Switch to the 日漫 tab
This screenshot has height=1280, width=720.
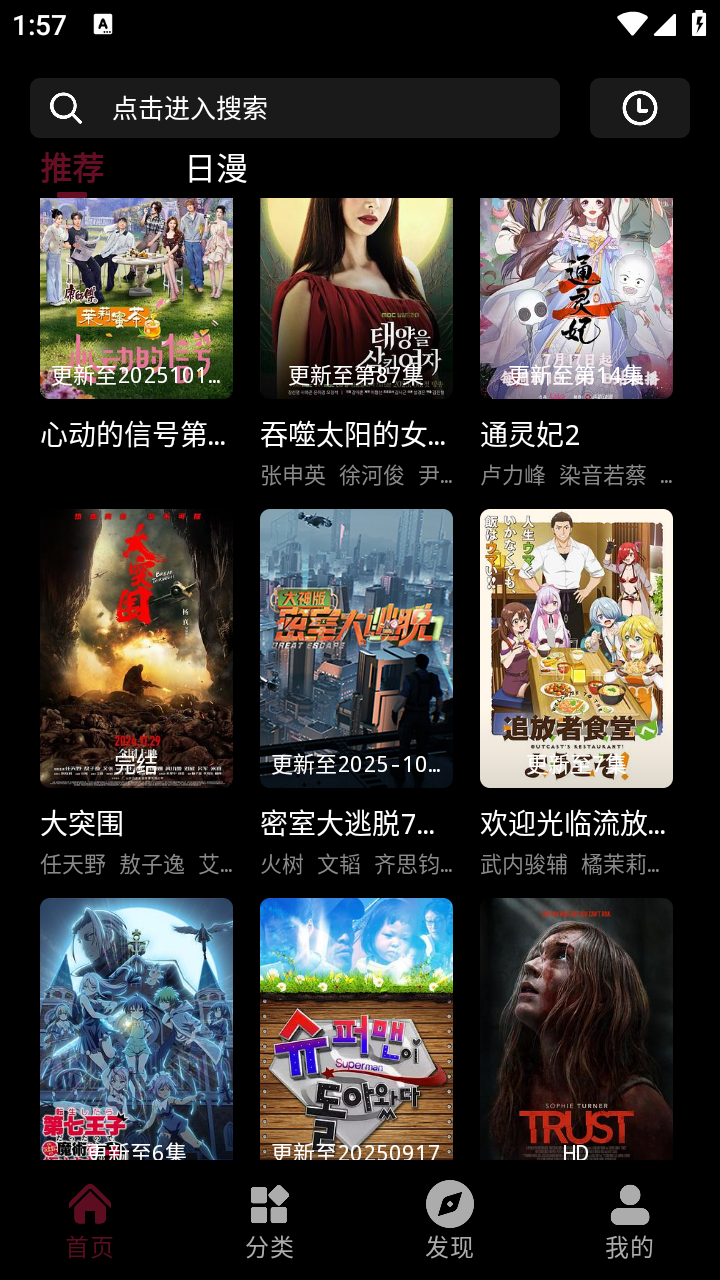click(x=216, y=168)
